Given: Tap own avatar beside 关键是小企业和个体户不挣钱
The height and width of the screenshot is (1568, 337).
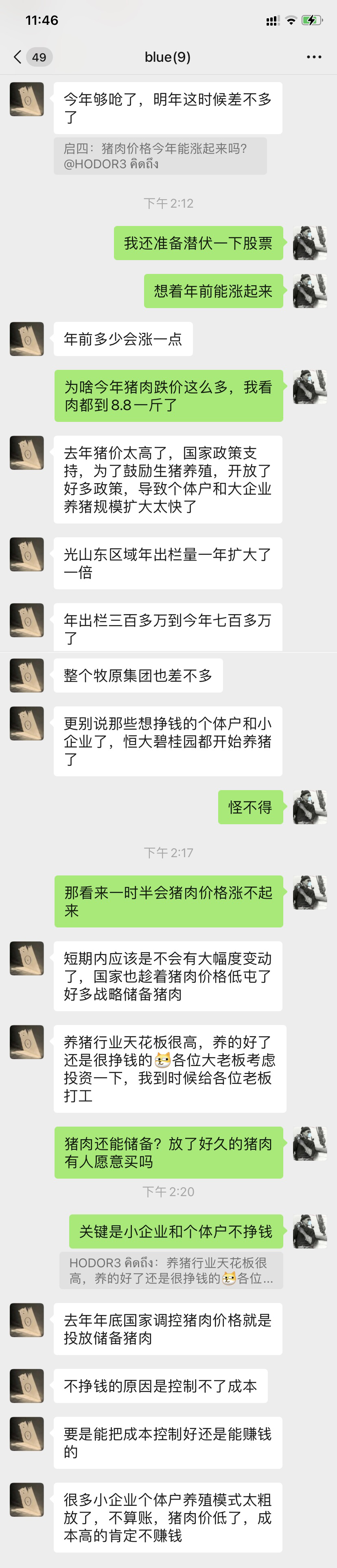Looking at the screenshot, I should 310,1231.
